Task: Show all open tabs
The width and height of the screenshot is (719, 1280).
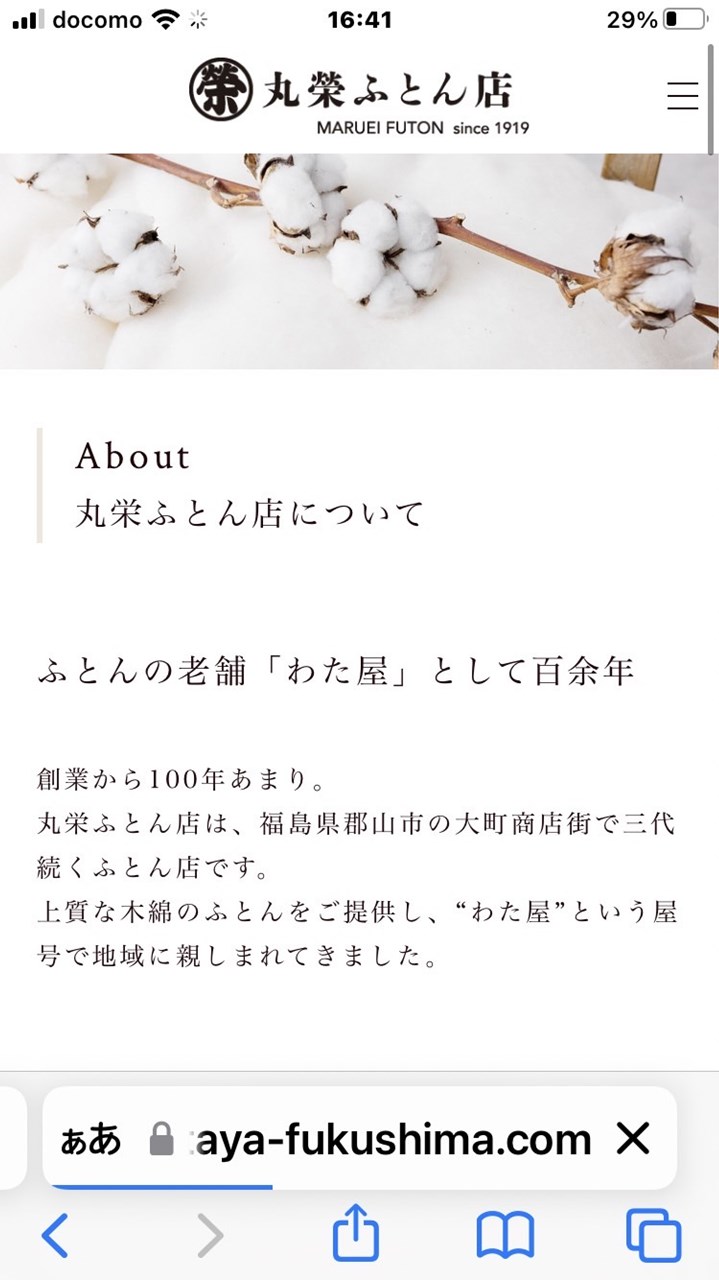Action: pyautogui.click(x=653, y=1236)
